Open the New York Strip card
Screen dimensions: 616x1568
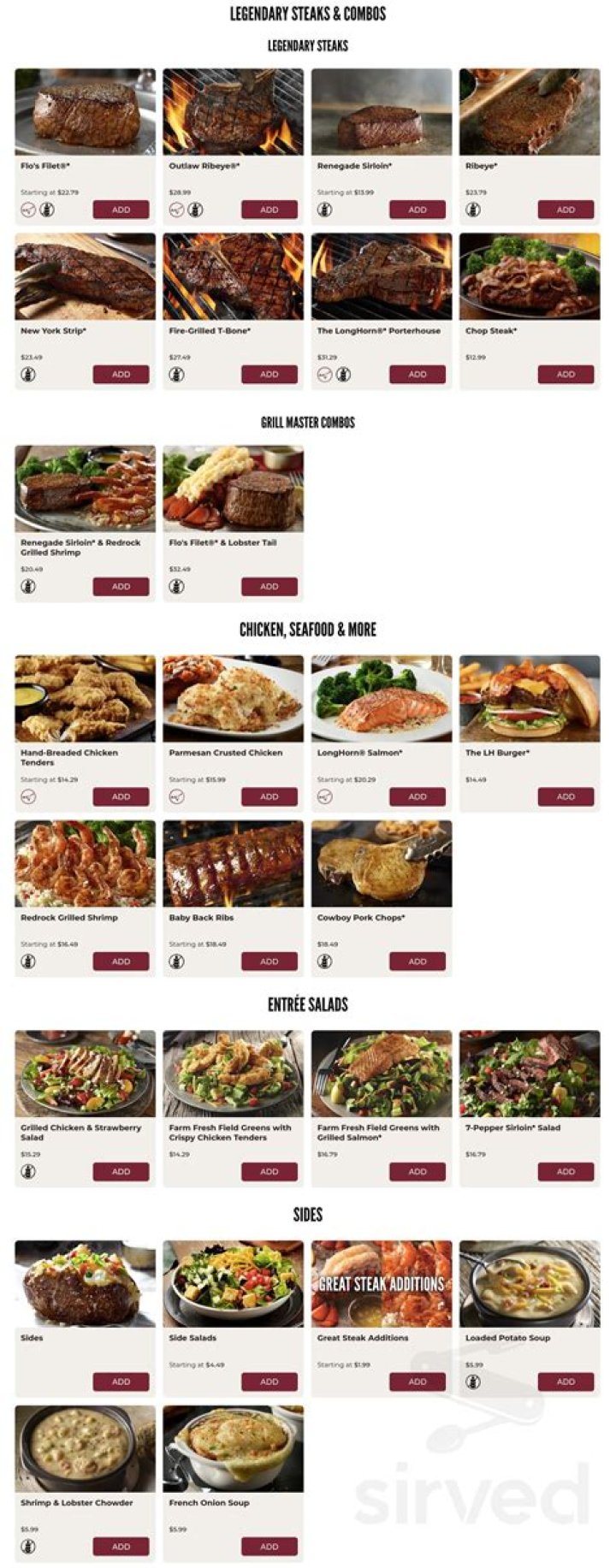tap(85, 278)
